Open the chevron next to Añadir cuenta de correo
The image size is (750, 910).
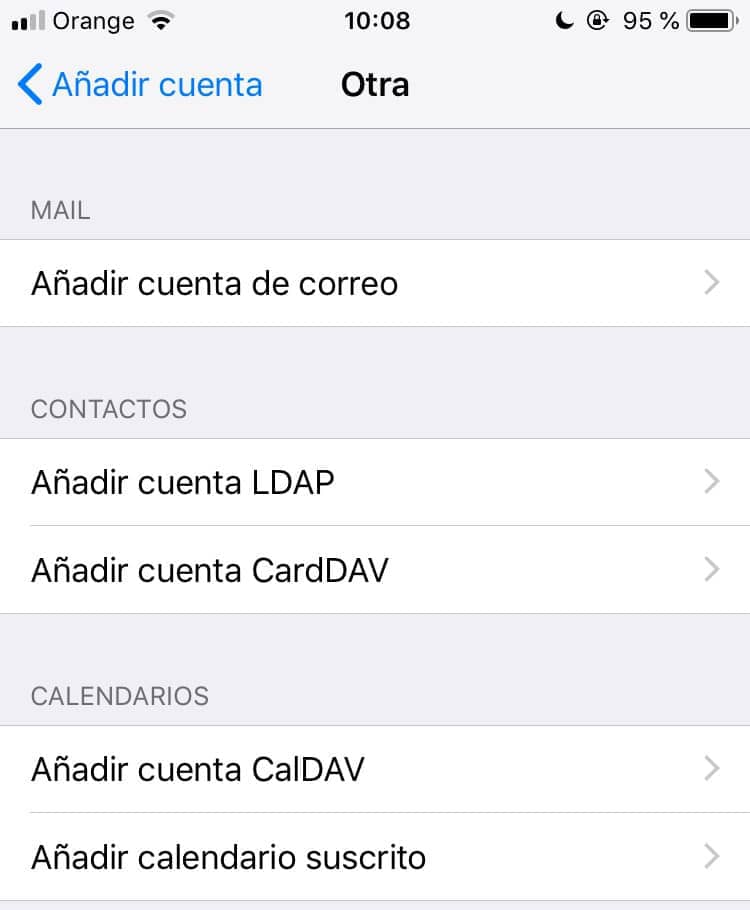[x=712, y=284]
